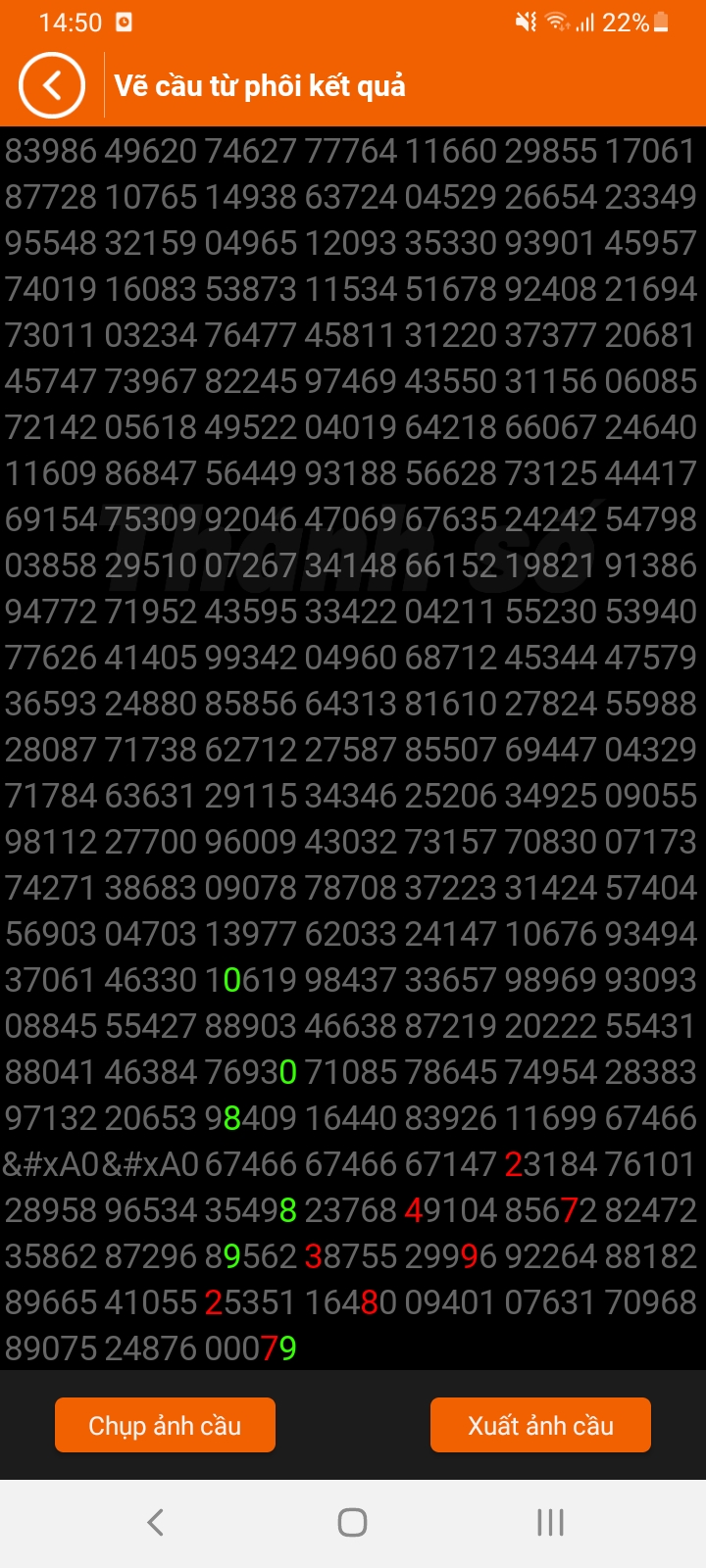Tap the Chụp ảnh cầu button

tap(165, 1425)
